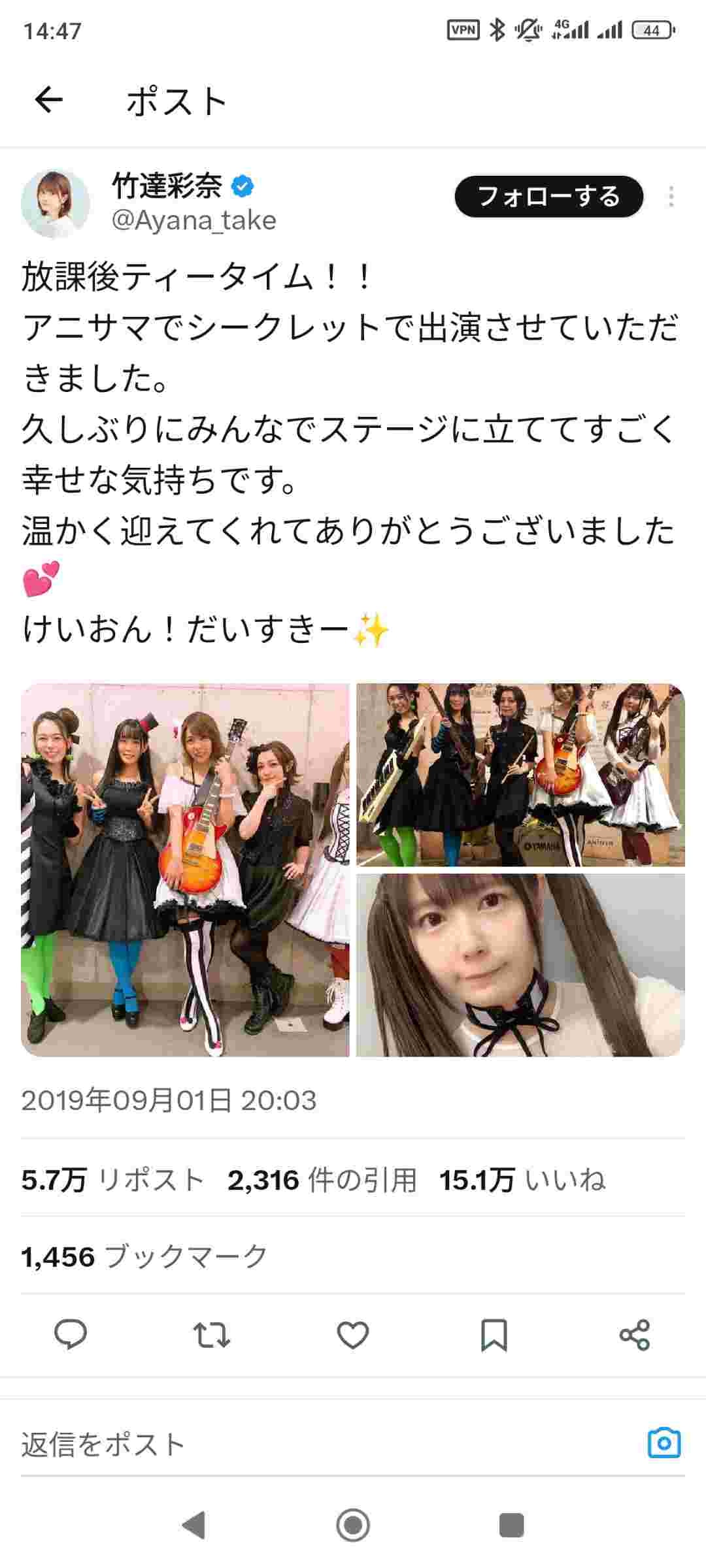This screenshot has height=1568, width=706.
Task: Open 竹達彩奈's profile avatar
Action: (56, 203)
